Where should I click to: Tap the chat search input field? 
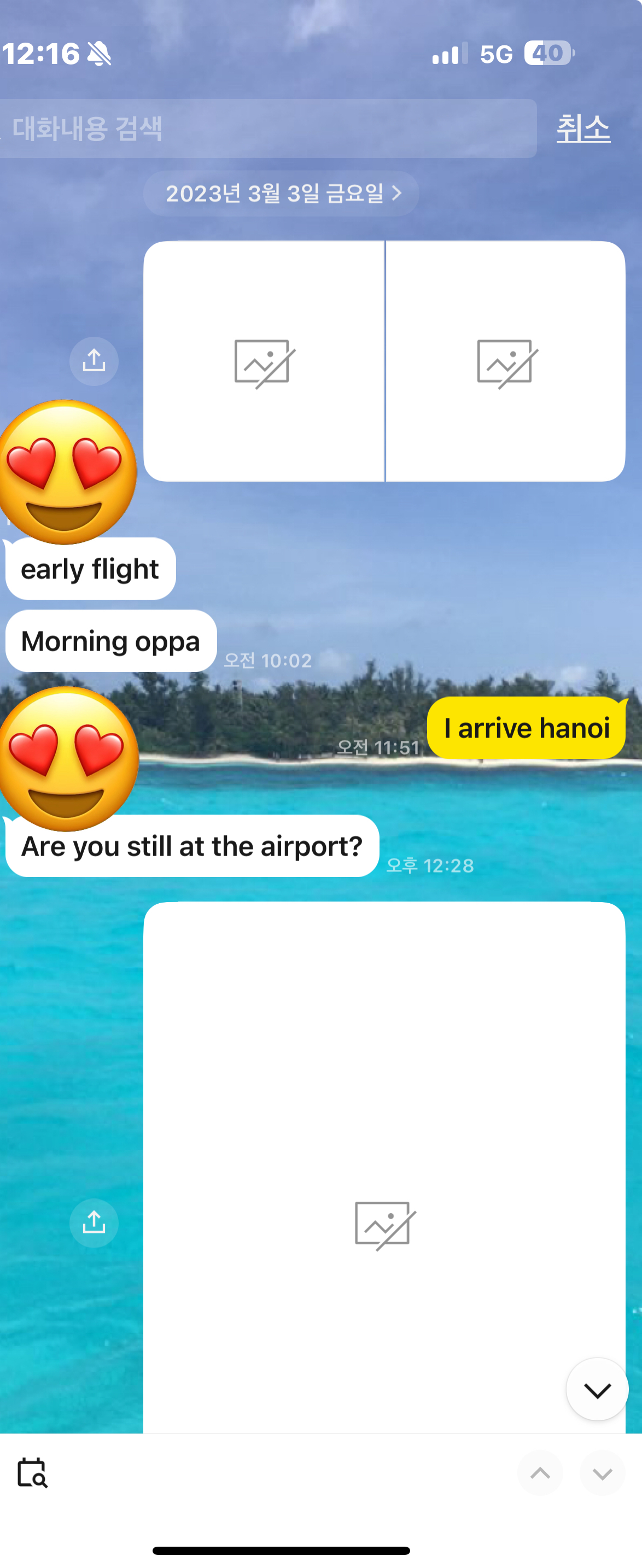[x=268, y=128]
